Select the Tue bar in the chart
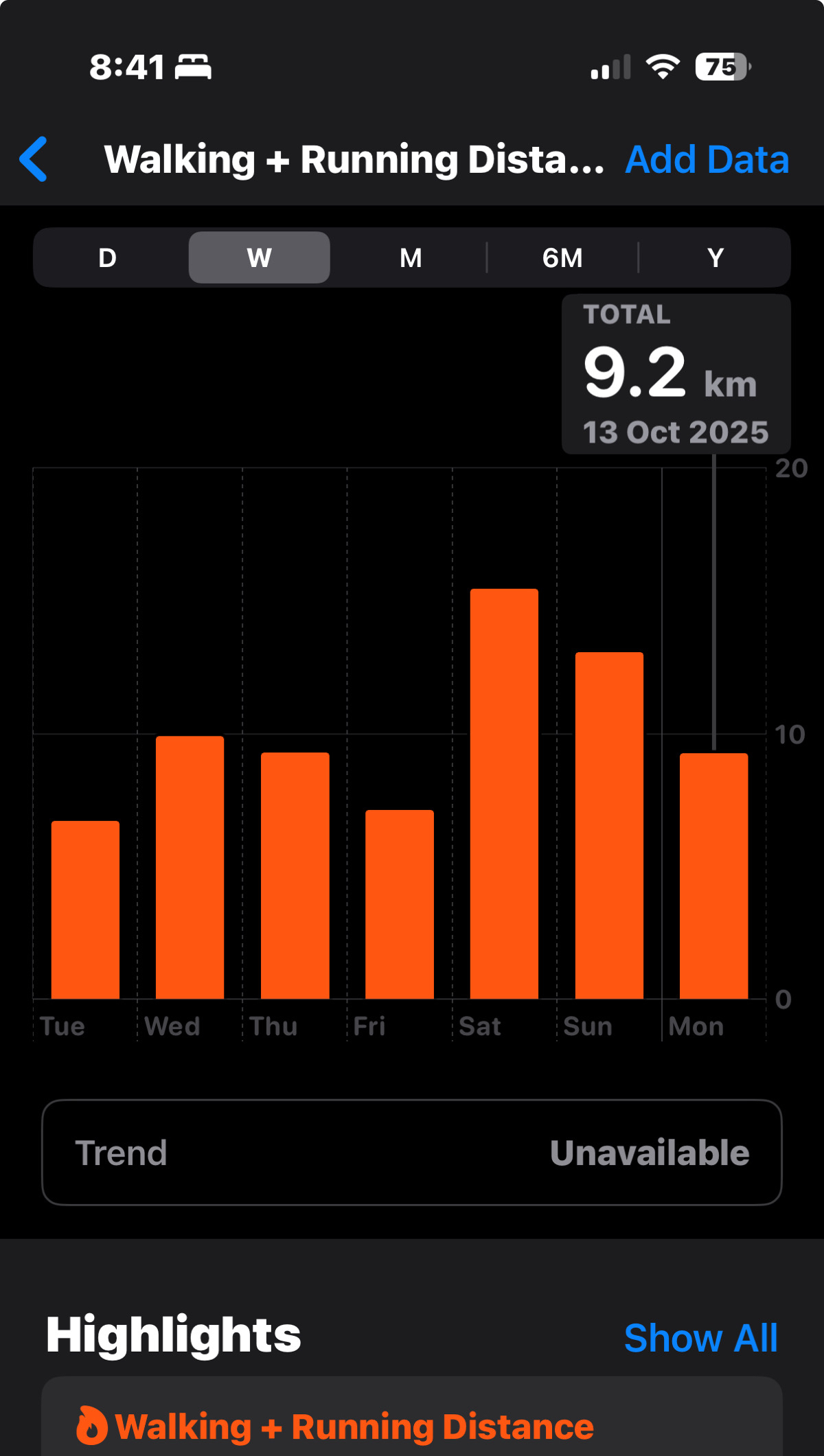This screenshot has width=824, height=1456. [85, 910]
